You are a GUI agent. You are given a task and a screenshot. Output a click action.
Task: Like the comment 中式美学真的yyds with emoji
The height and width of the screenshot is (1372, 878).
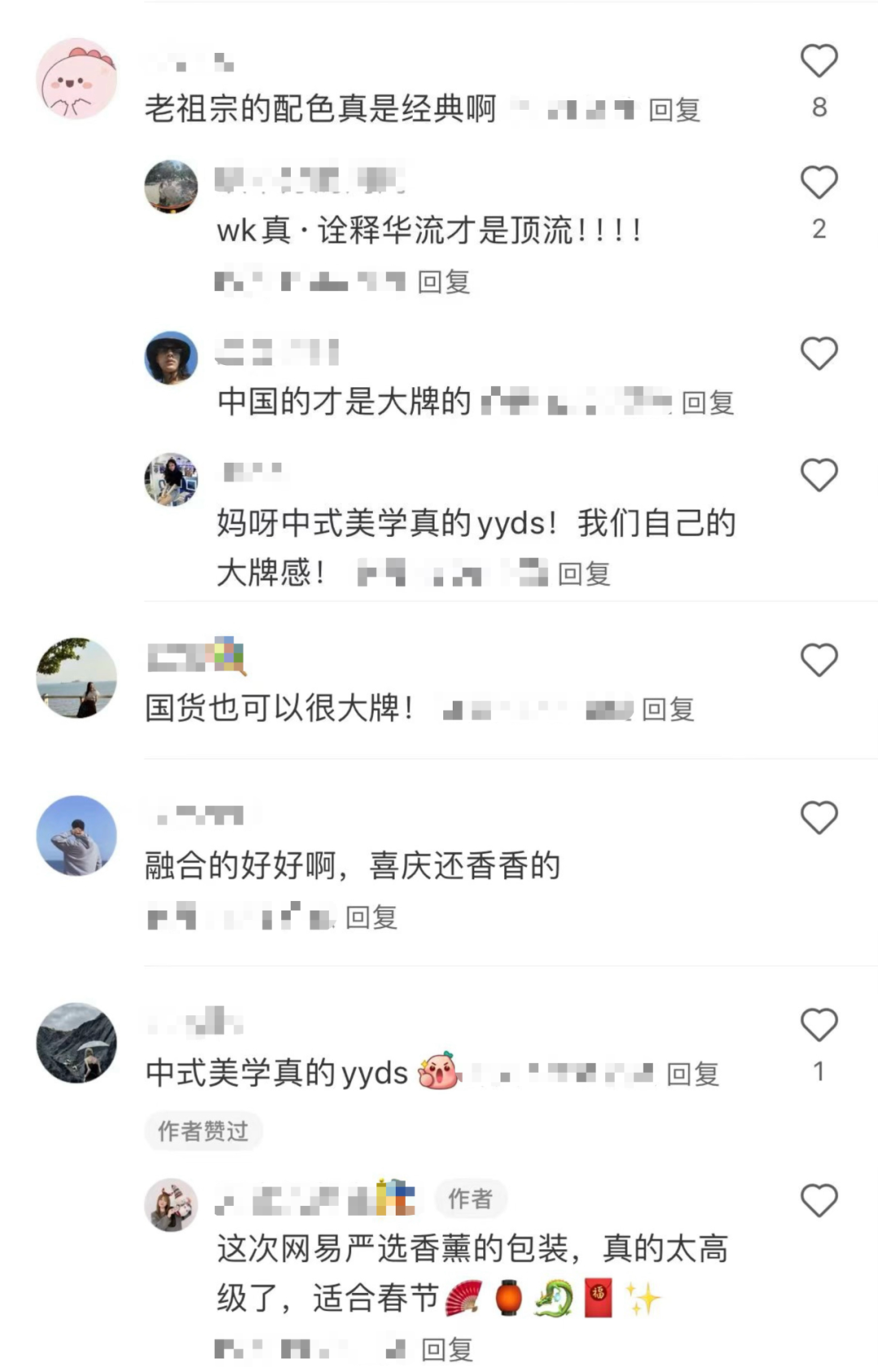(x=819, y=1026)
